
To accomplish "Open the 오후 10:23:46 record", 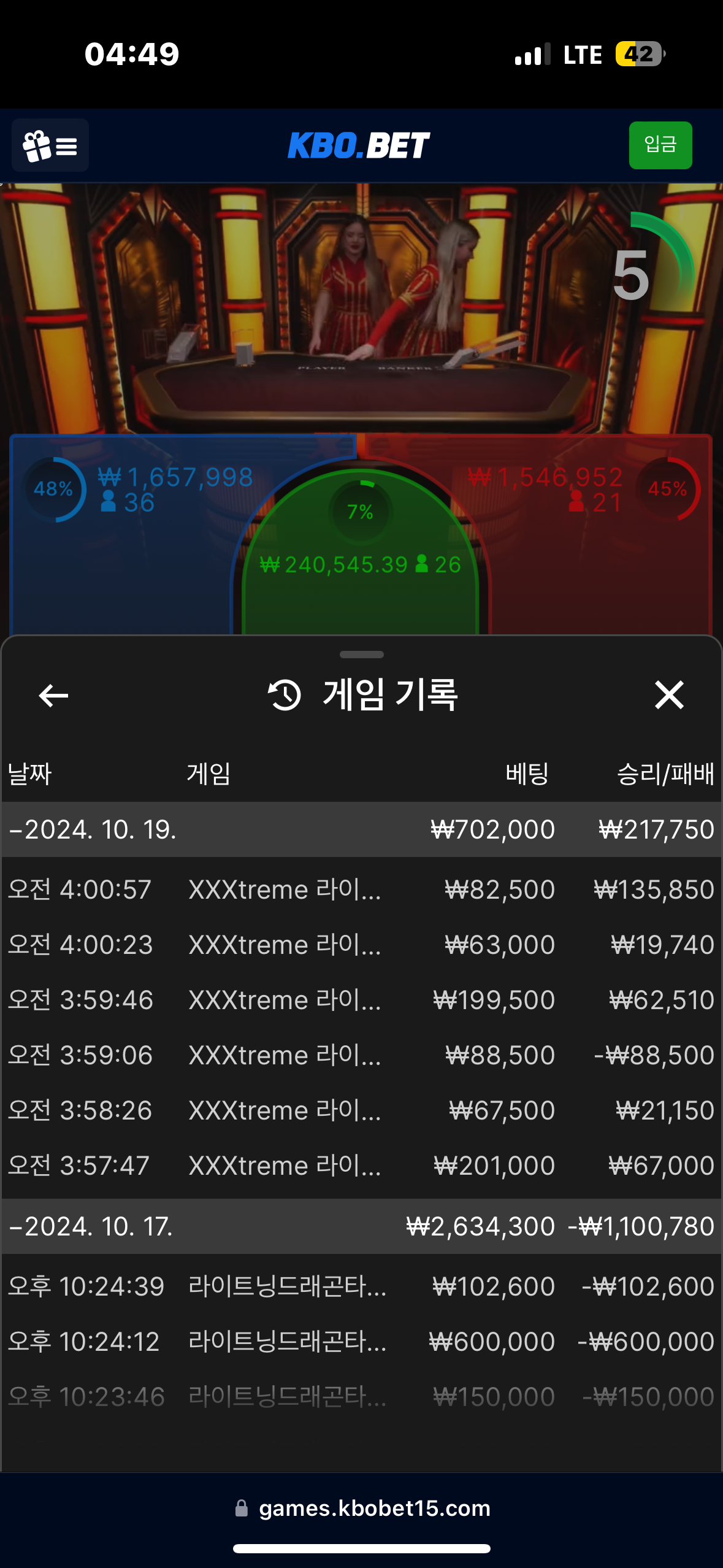I will pyautogui.click(x=361, y=1397).
